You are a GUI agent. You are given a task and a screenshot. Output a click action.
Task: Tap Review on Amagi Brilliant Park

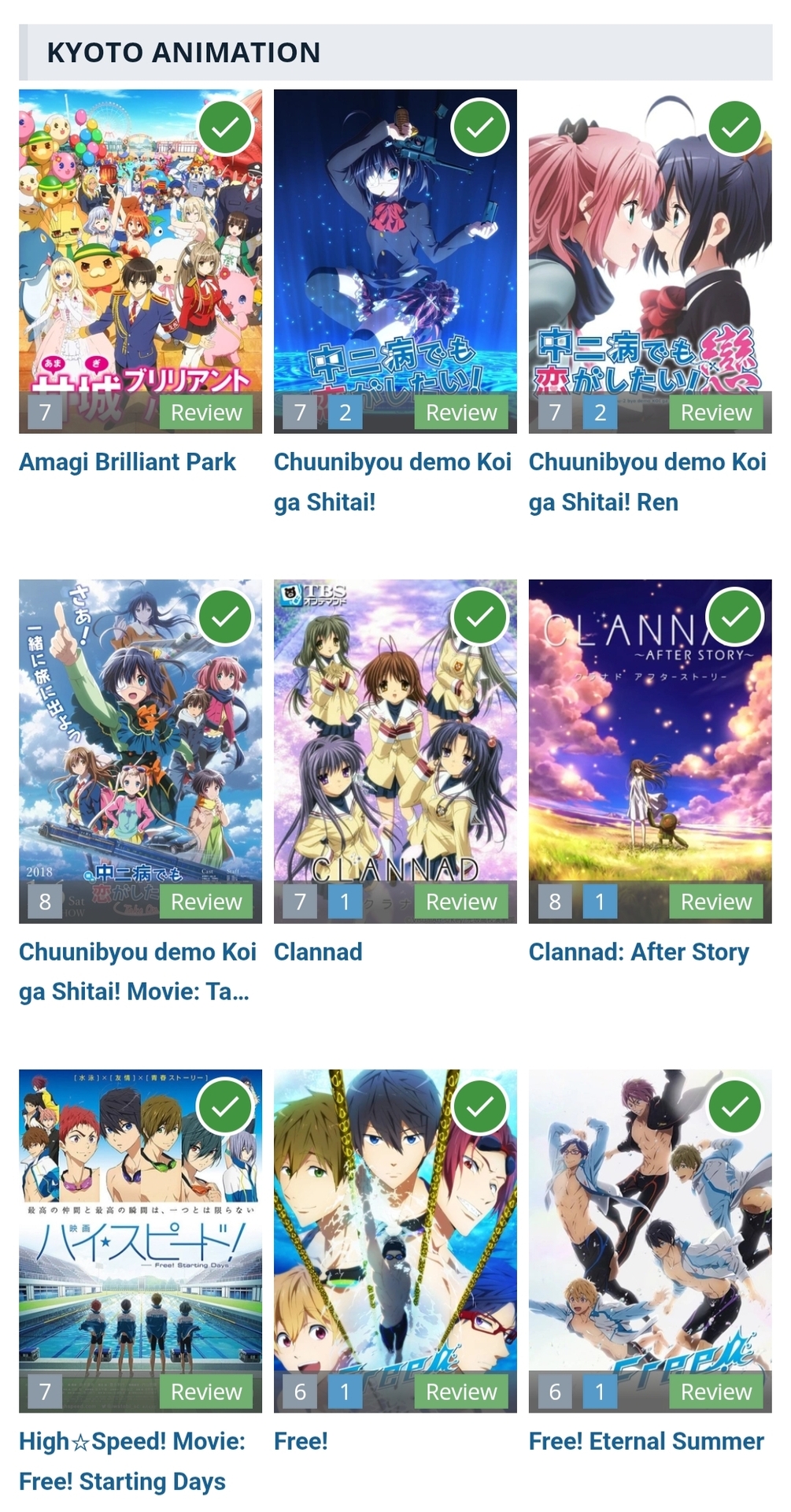pyautogui.click(x=206, y=413)
